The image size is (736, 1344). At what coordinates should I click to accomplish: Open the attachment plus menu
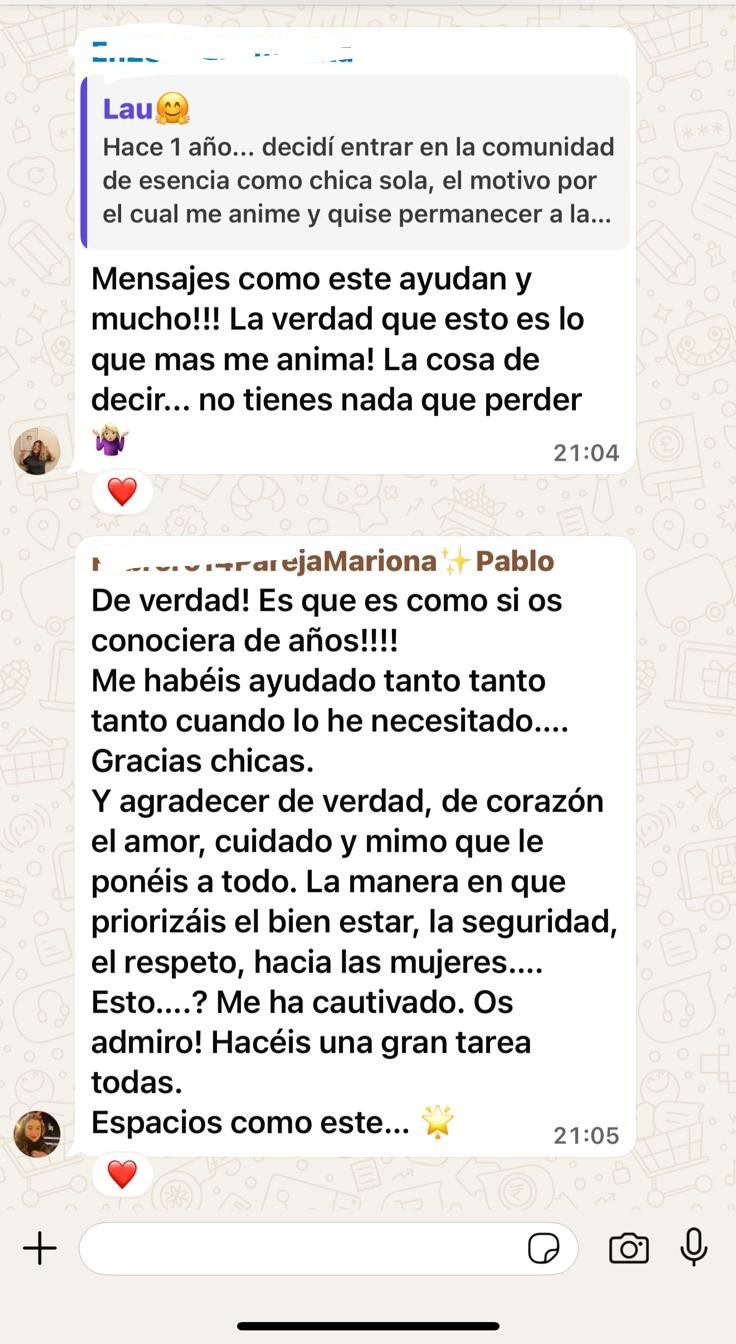click(x=40, y=1248)
